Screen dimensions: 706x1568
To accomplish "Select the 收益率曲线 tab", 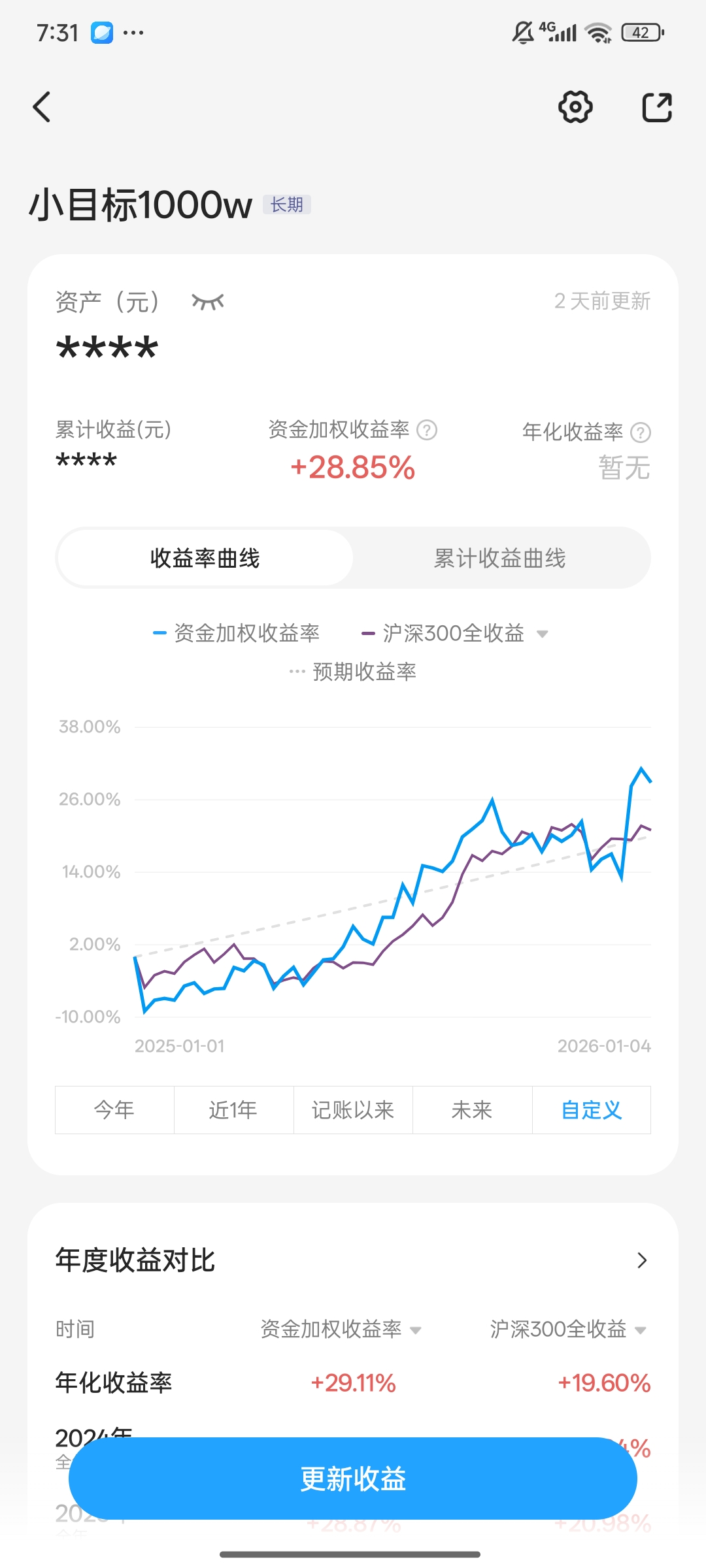I will click(205, 558).
